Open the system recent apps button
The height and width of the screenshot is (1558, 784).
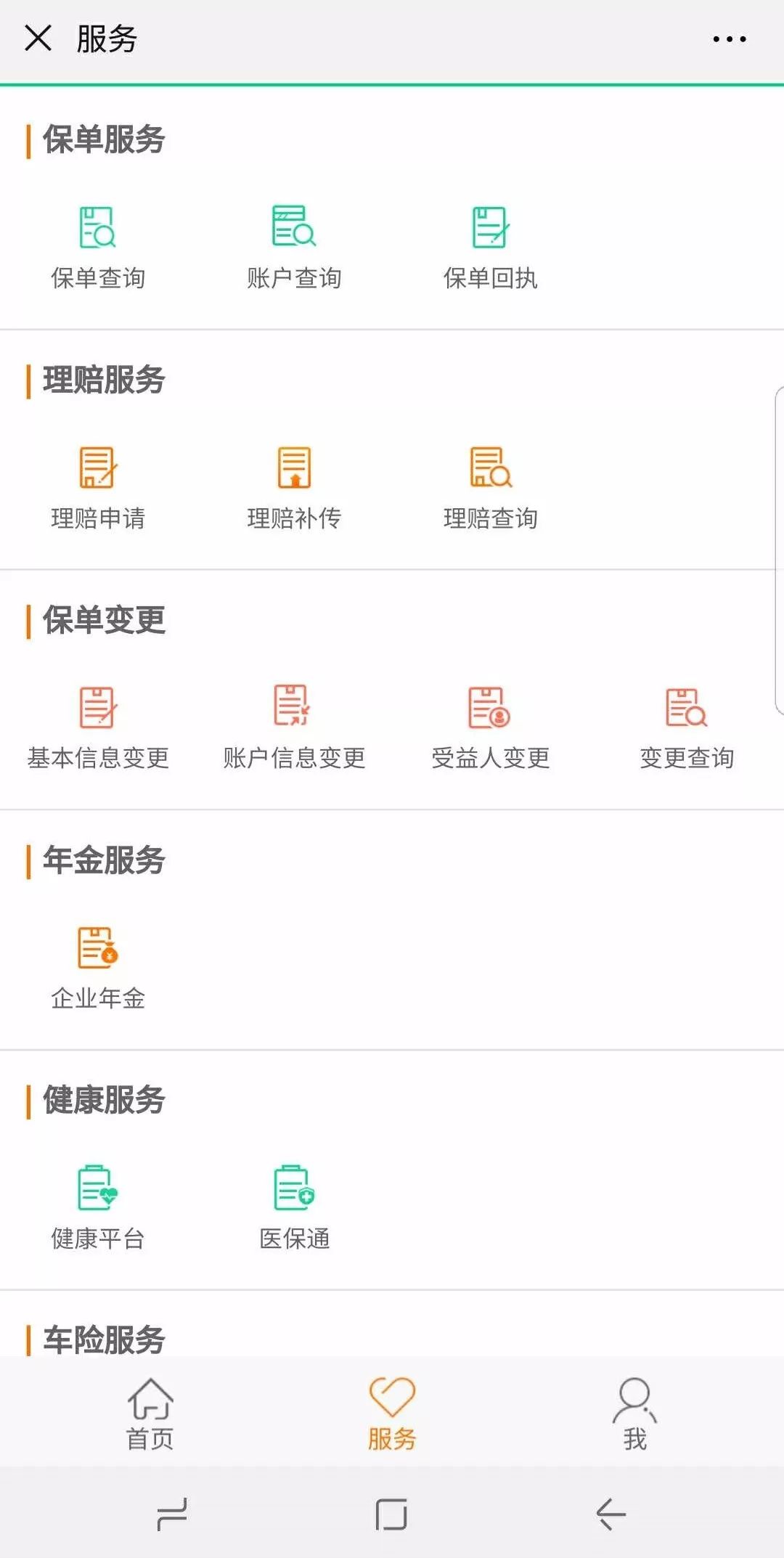172,1514
